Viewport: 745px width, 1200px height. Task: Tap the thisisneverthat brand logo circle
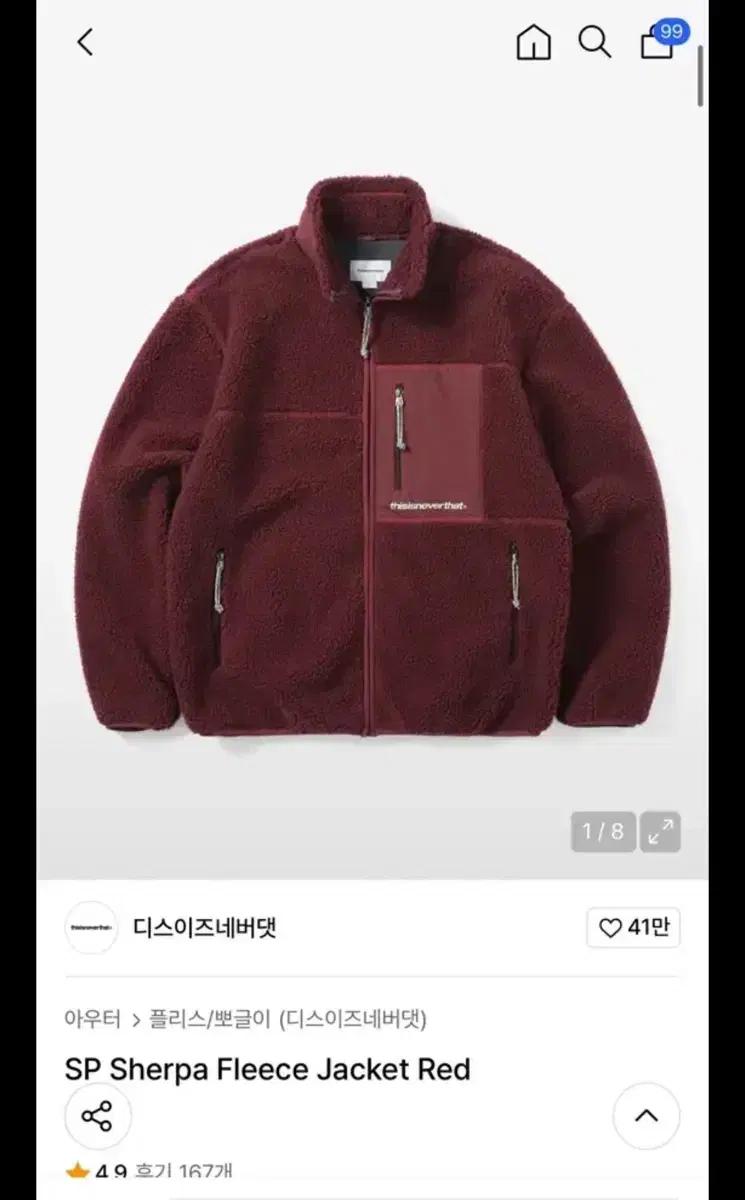[x=91, y=928]
